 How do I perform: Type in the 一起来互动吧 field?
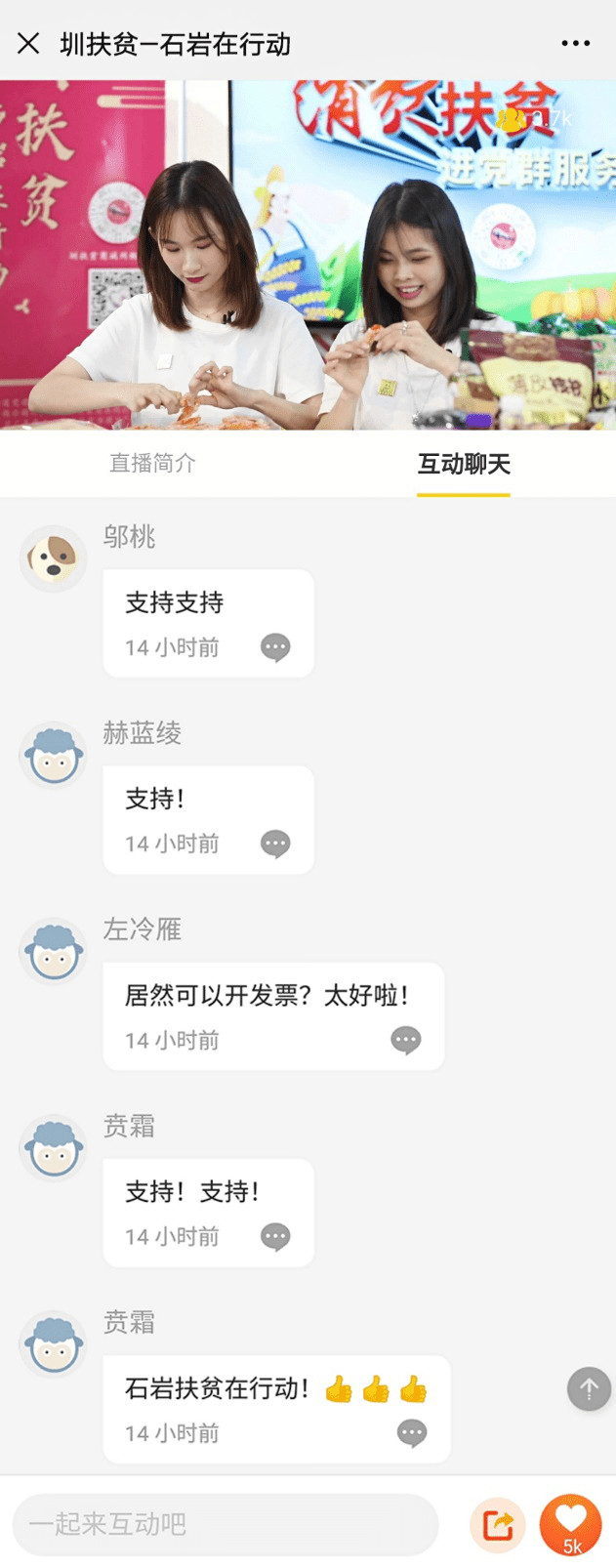225,1524
